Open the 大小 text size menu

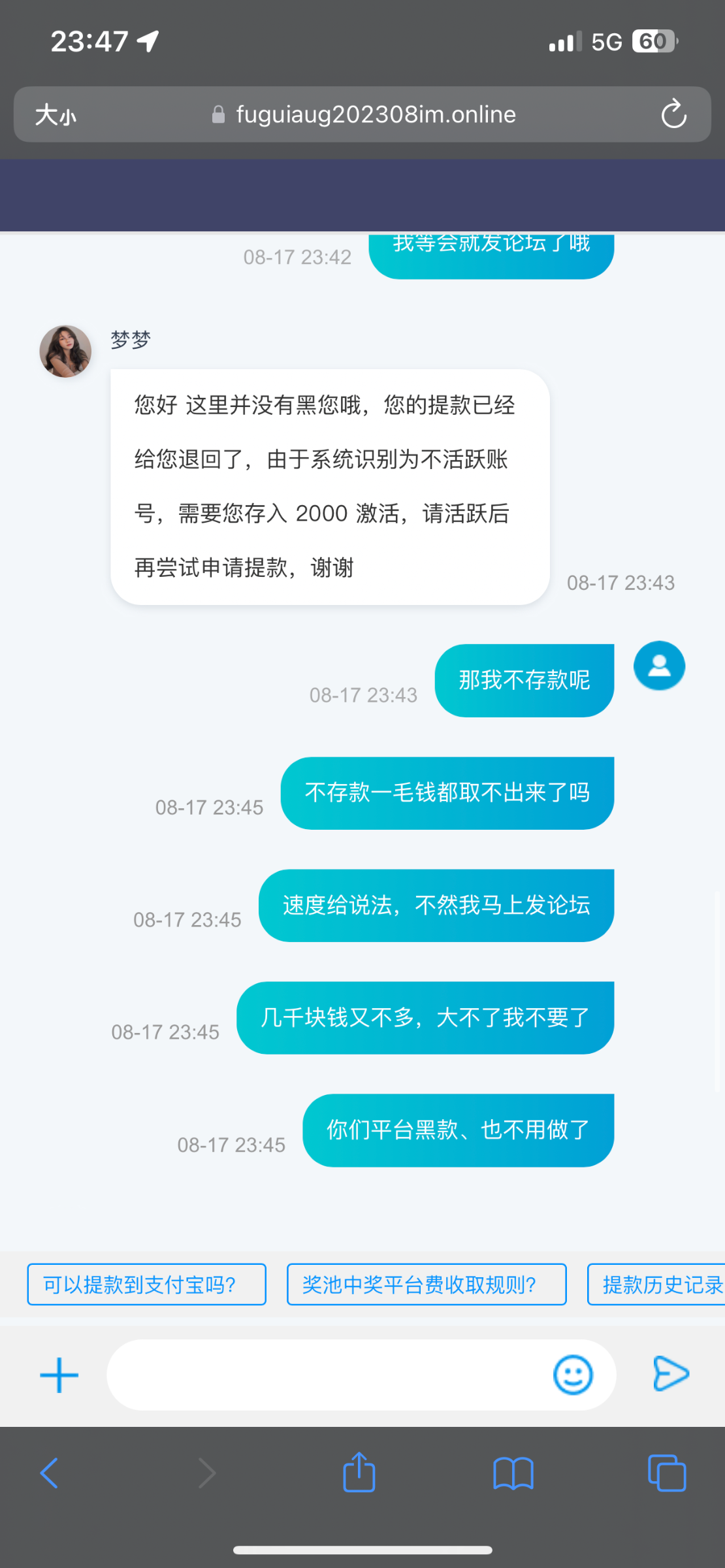[x=56, y=115]
